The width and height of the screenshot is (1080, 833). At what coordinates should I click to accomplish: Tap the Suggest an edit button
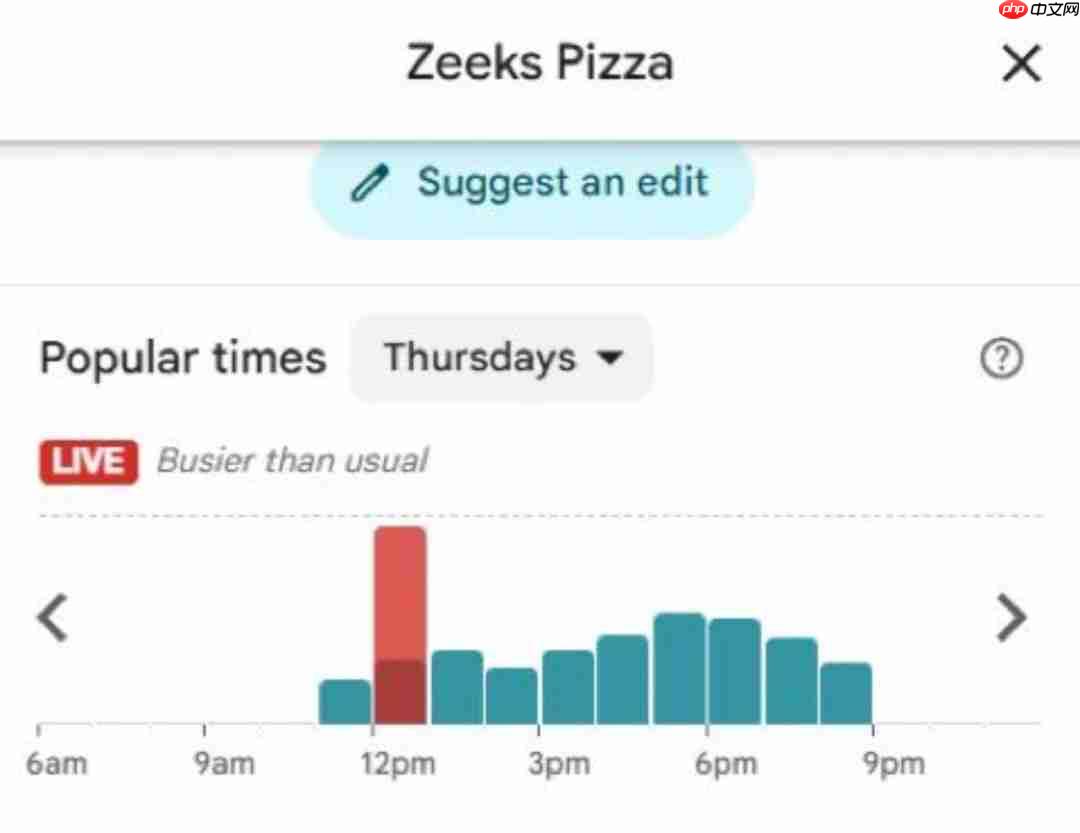click(532, 184)
